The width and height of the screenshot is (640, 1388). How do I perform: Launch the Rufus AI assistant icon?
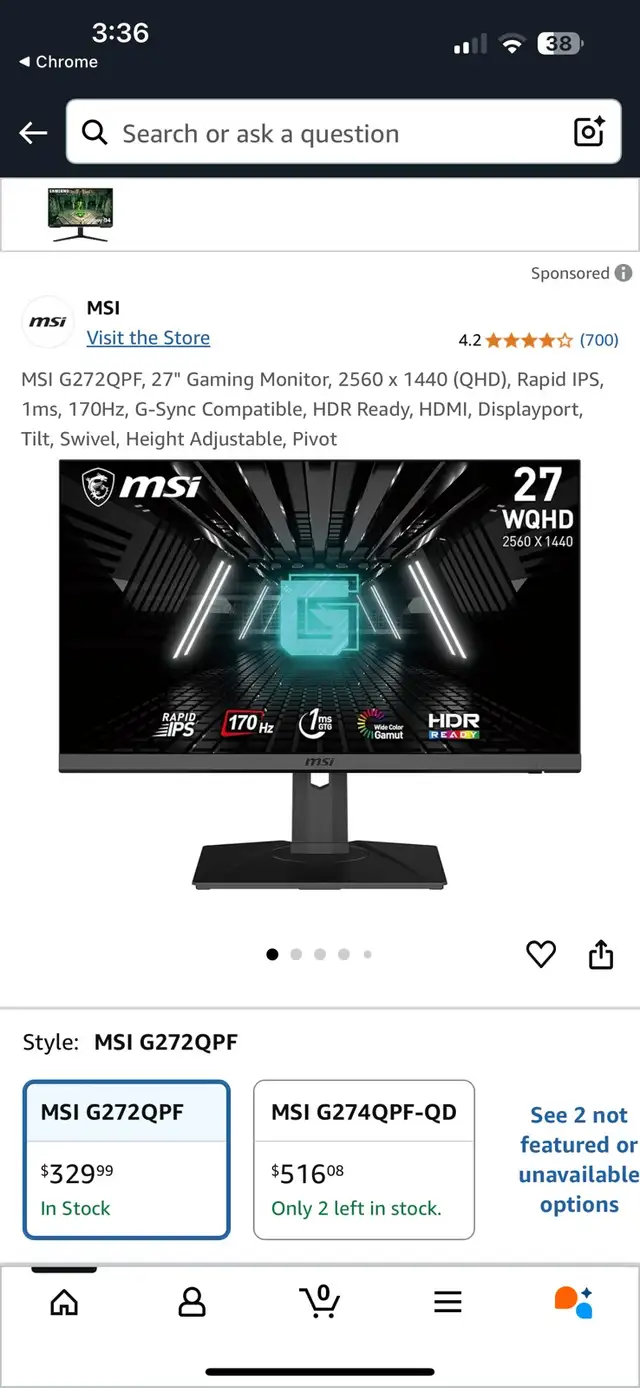click(574, 1301)
